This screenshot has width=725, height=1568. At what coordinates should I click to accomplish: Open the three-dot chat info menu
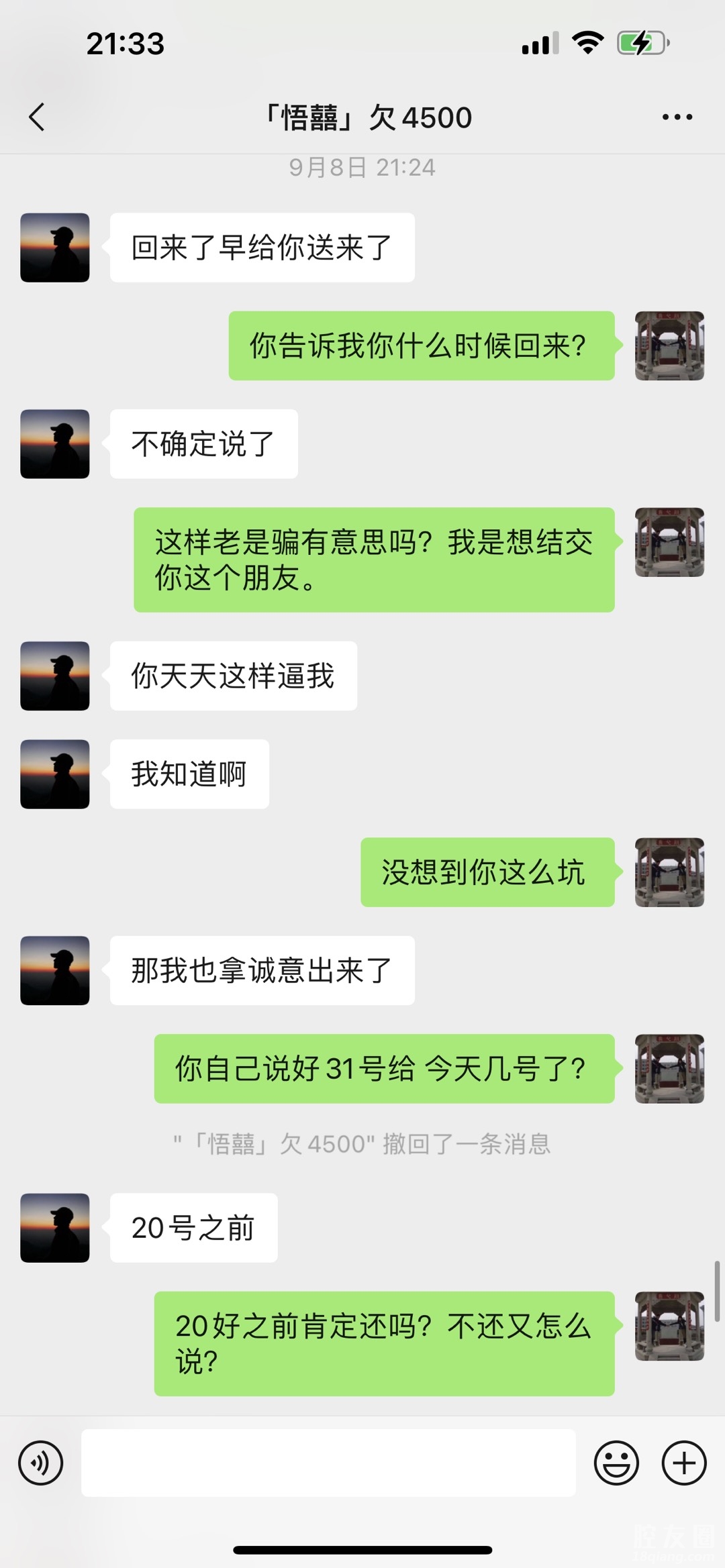(677, 117)
